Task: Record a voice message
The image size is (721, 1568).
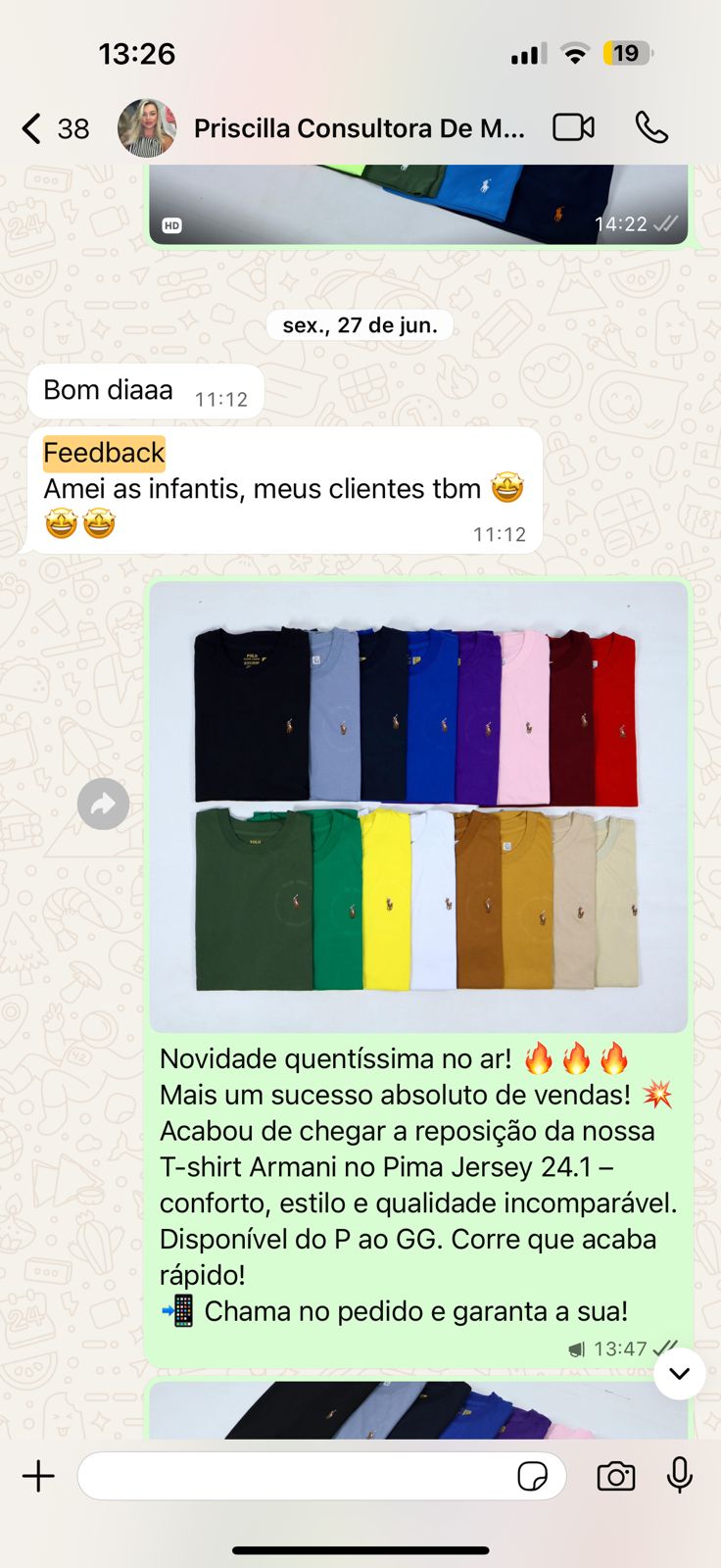Action: pos(679,1476)
